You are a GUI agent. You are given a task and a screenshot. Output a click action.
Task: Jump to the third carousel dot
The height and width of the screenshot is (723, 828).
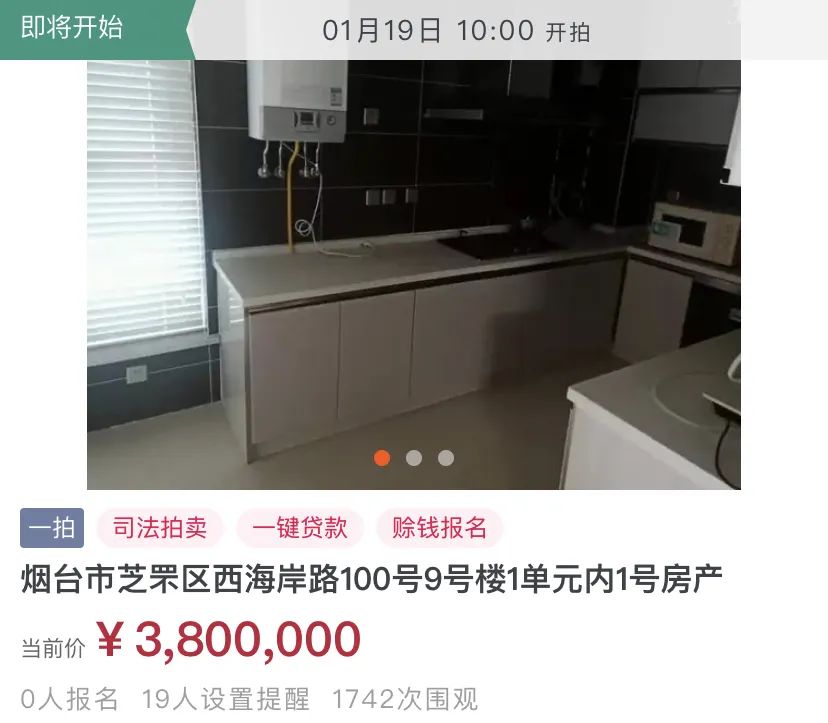[446, 458]
